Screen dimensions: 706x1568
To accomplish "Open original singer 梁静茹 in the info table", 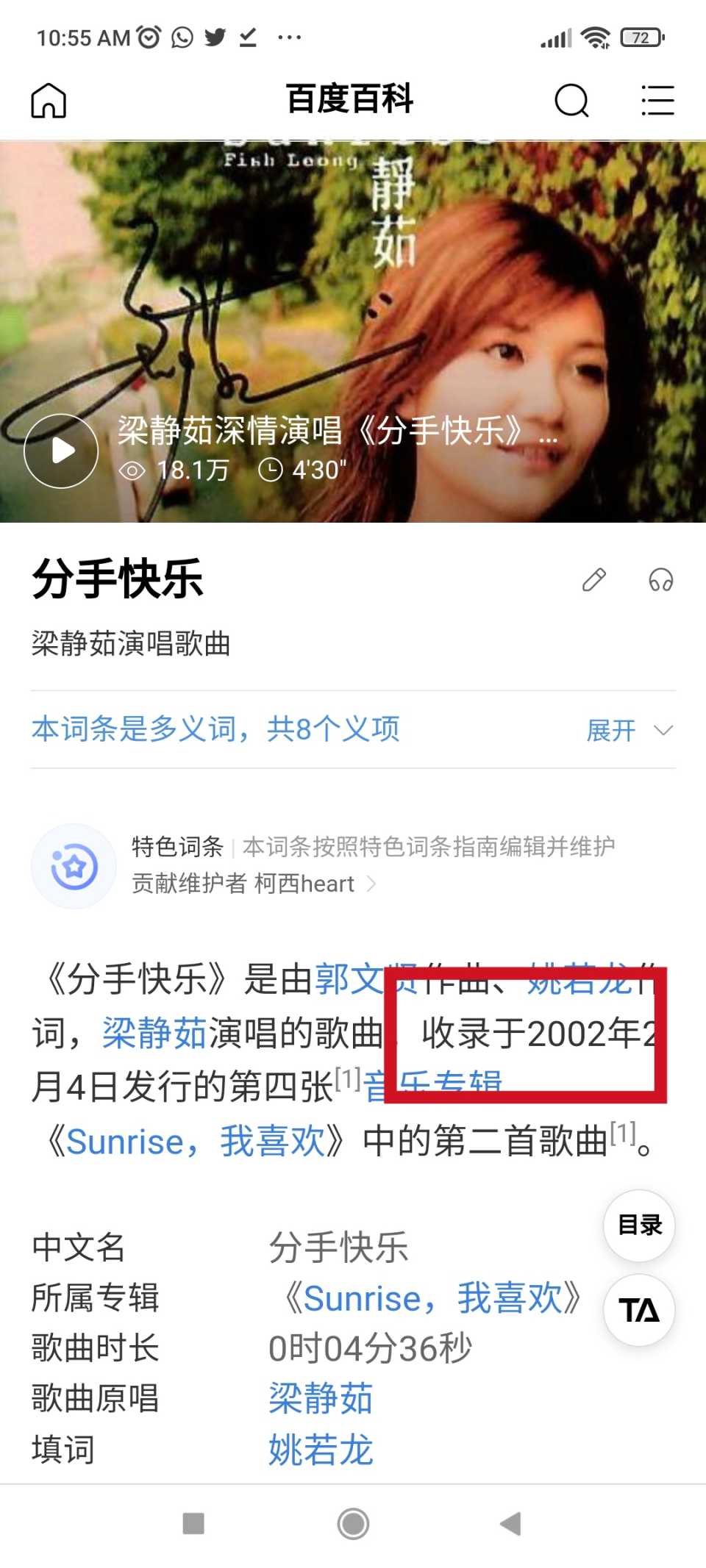I will (x=321, y=1398).
